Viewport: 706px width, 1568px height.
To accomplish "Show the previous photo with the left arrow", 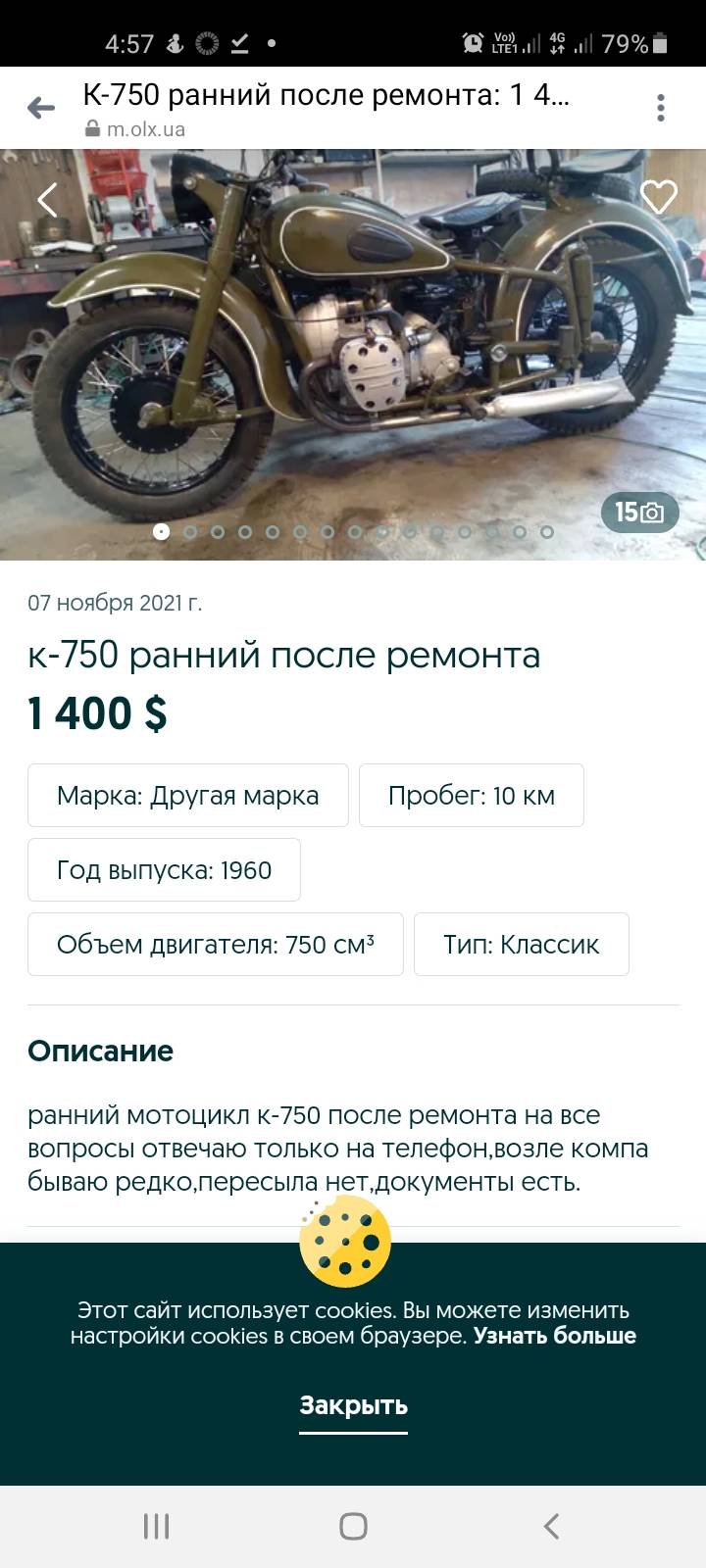I will click(47, 201).
